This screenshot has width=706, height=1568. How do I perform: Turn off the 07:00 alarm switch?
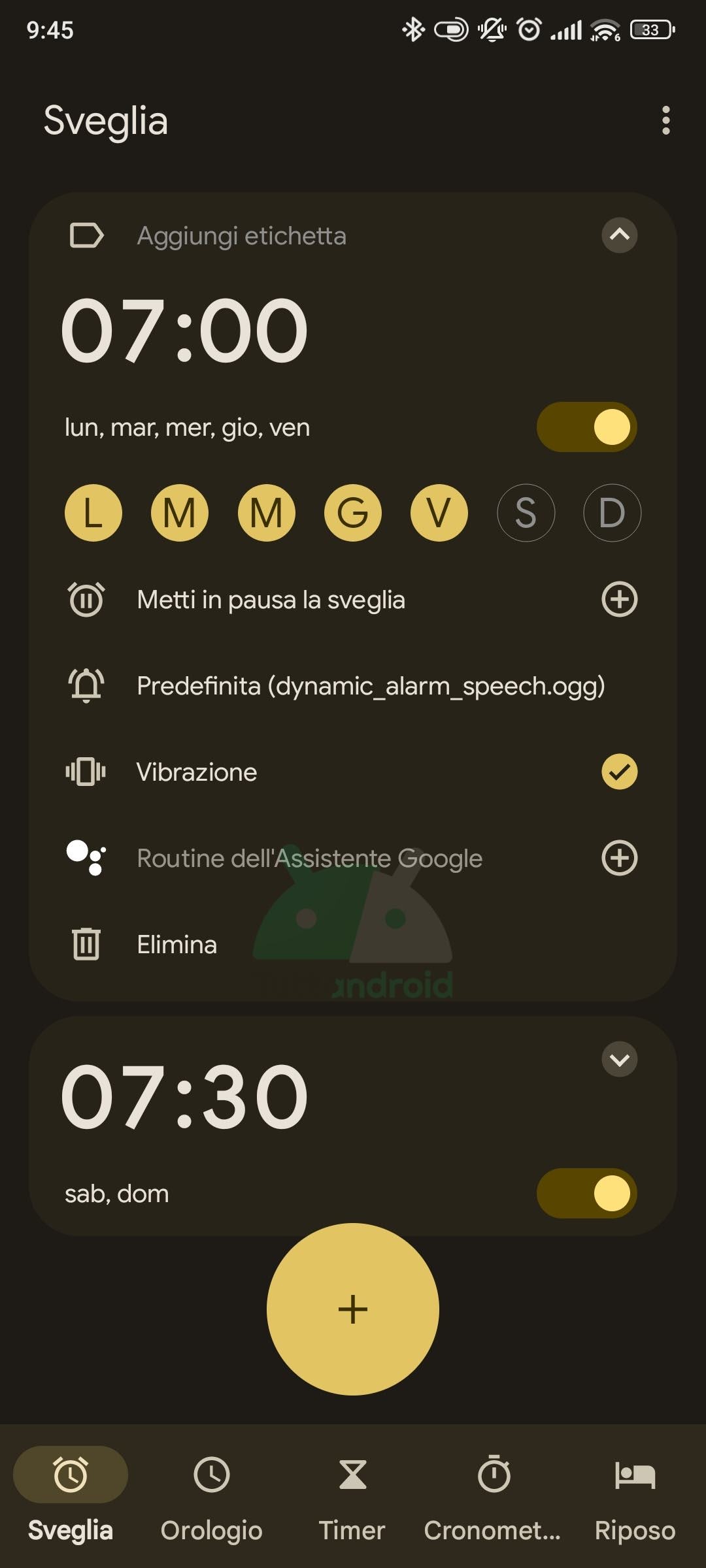[586, 427]
